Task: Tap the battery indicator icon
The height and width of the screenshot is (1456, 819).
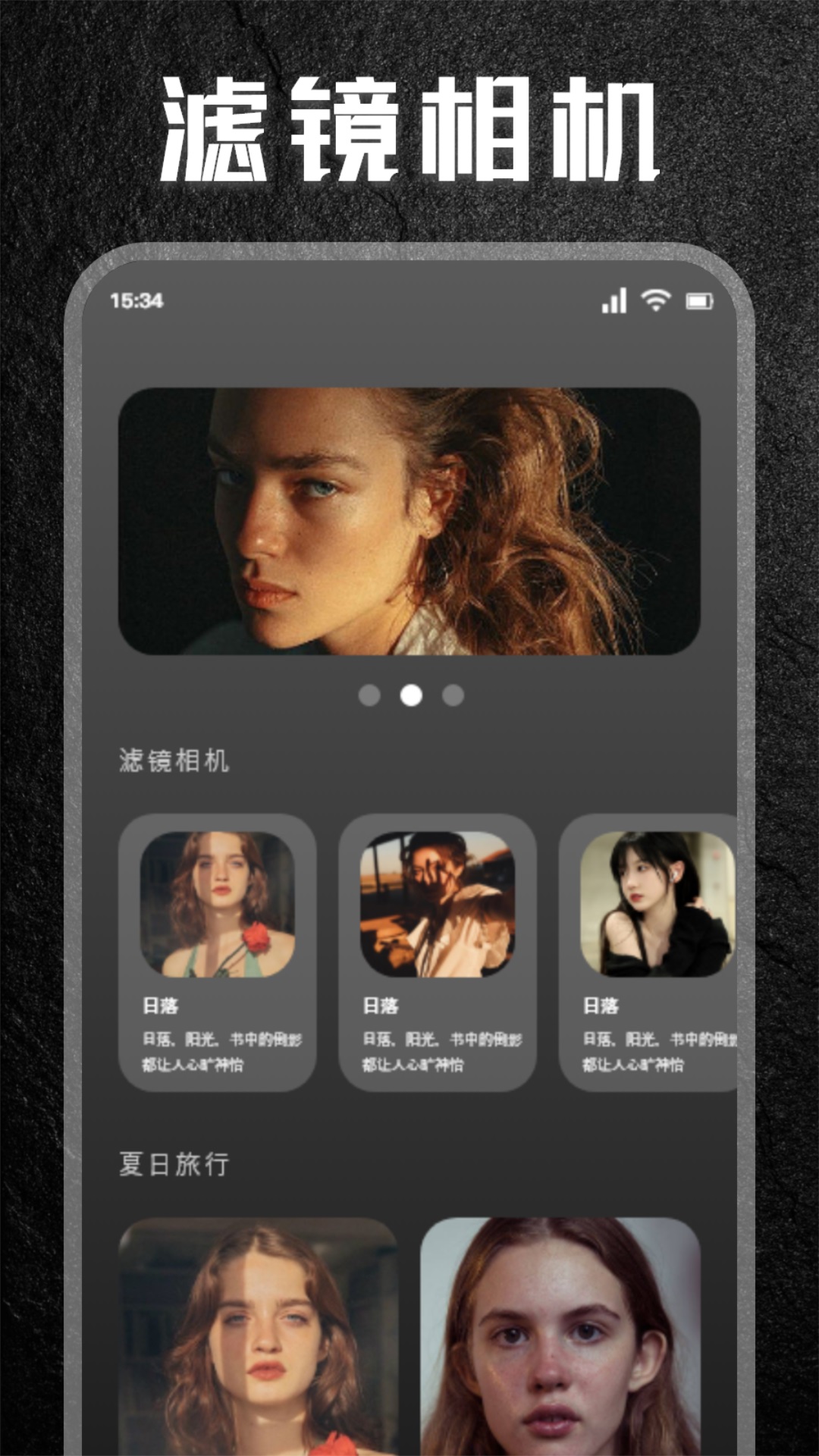Action: 701,302
